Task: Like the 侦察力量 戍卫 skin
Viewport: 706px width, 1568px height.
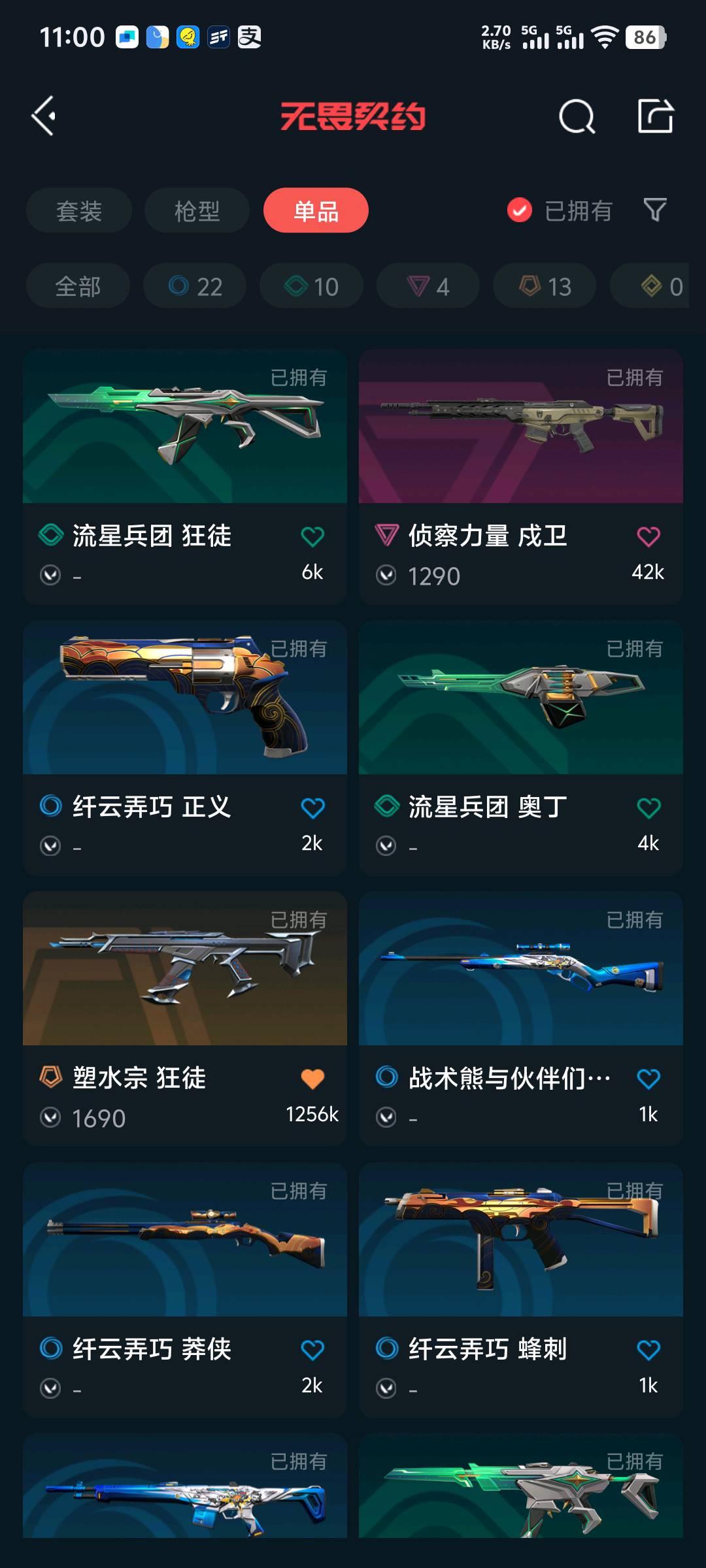Action: (648, 536)
